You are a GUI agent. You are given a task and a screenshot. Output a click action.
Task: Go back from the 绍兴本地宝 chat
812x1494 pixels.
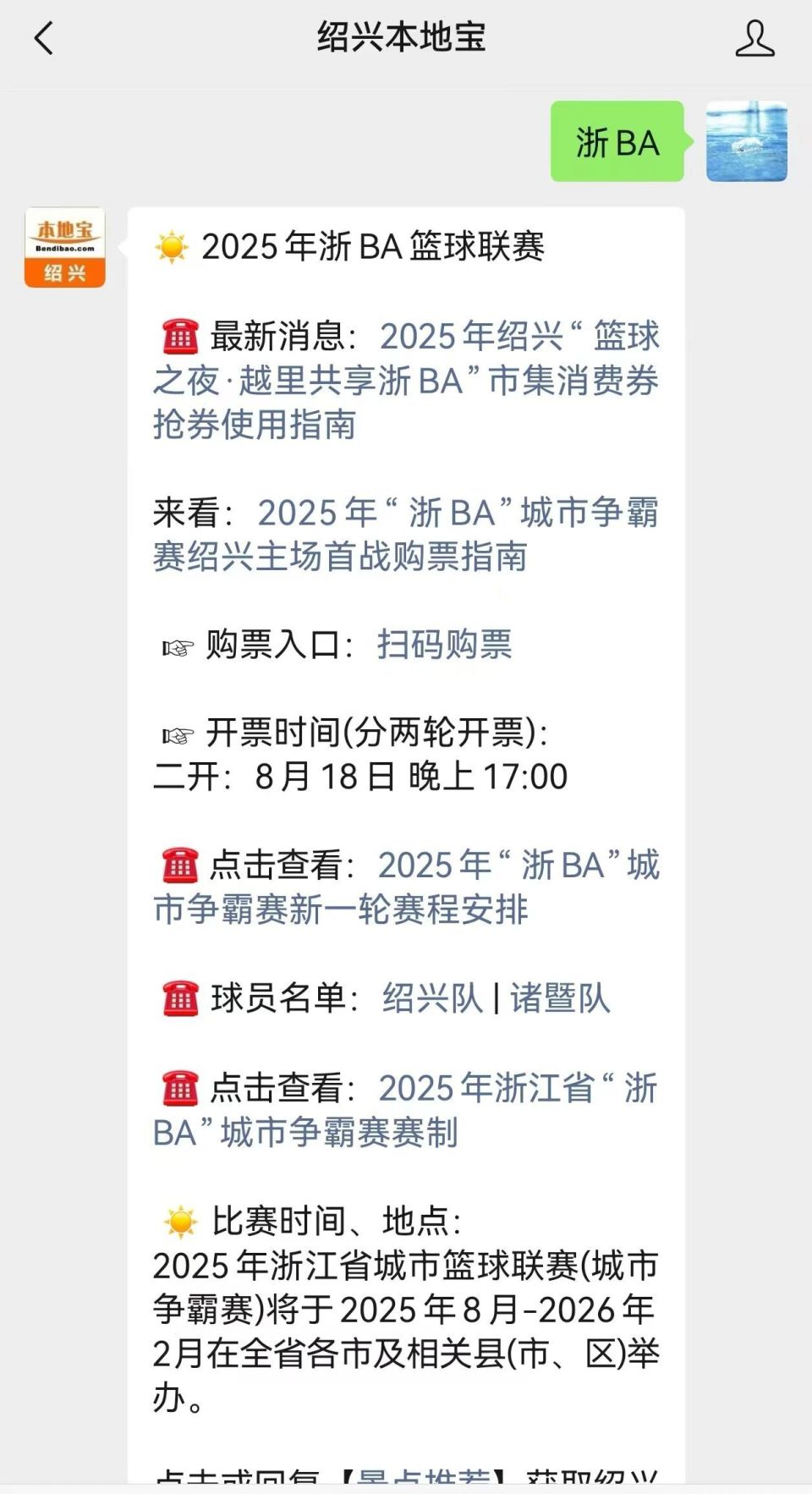point(44,38)
